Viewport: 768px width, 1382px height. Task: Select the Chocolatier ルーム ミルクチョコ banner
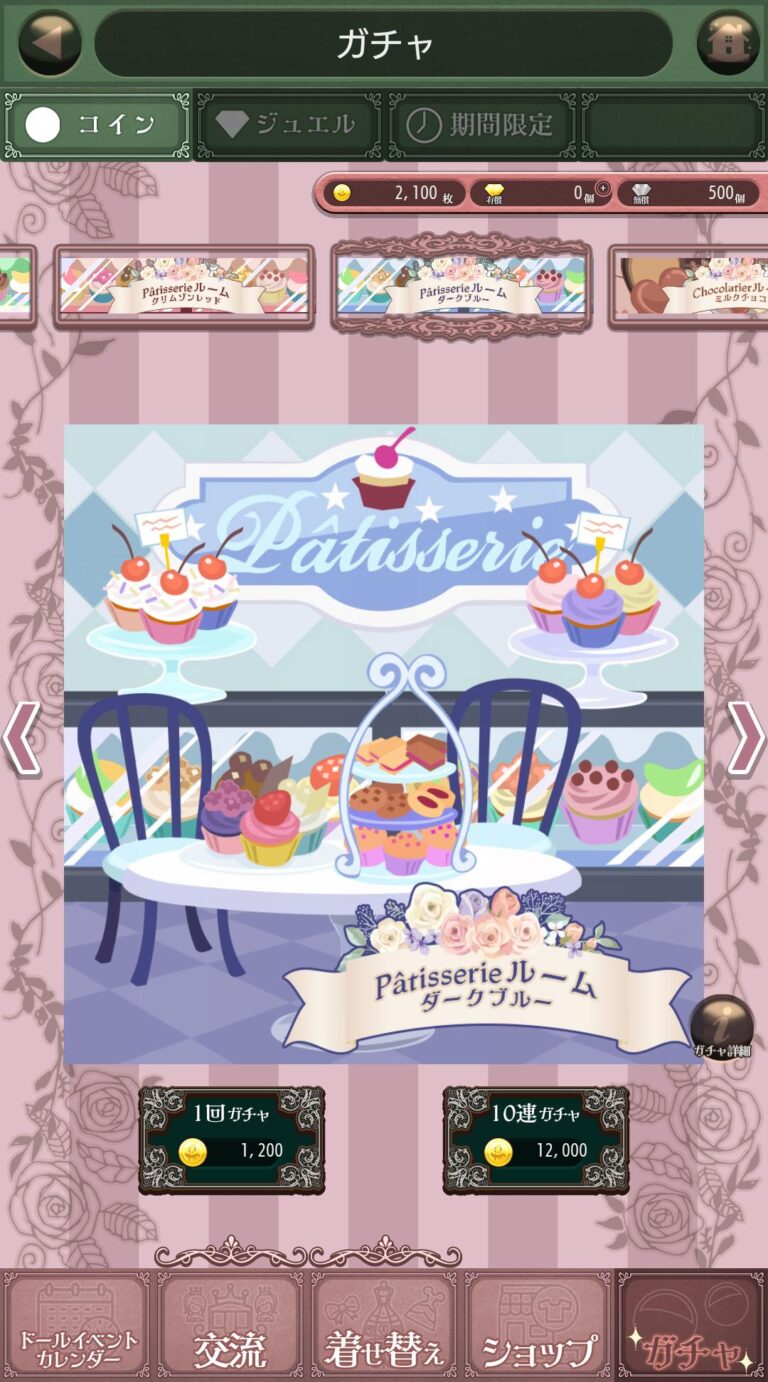click(x=690, y=286)
